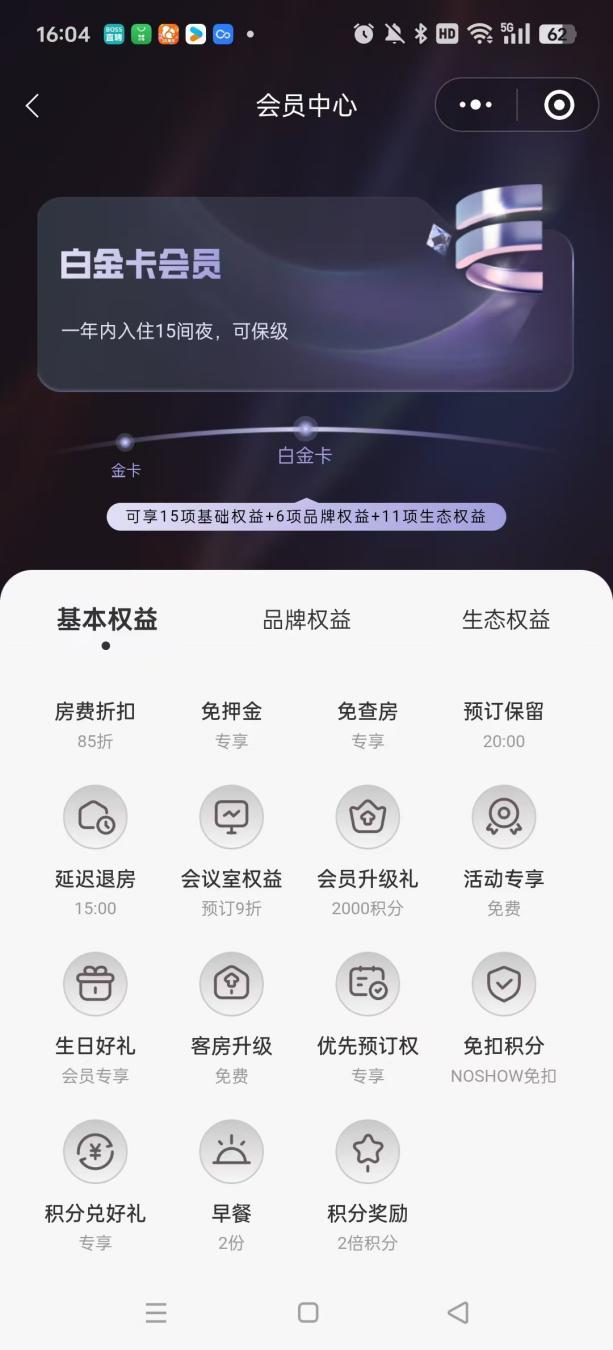The image size is (613, 1350).
Task: Select the 基本权益 tab
Action: pos(107,619)
